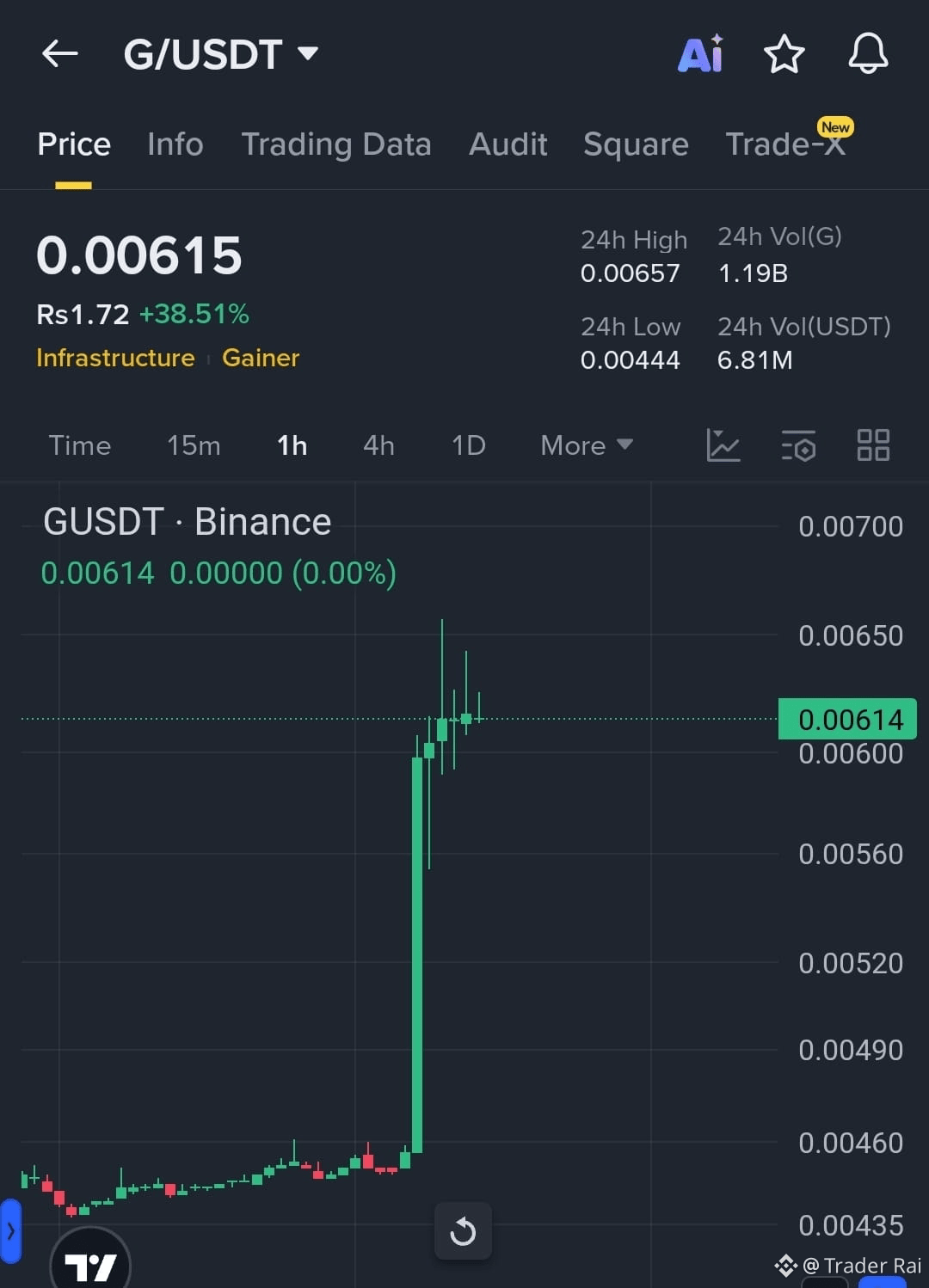Switch to the 1D timeframe

(x=468, y=445)
